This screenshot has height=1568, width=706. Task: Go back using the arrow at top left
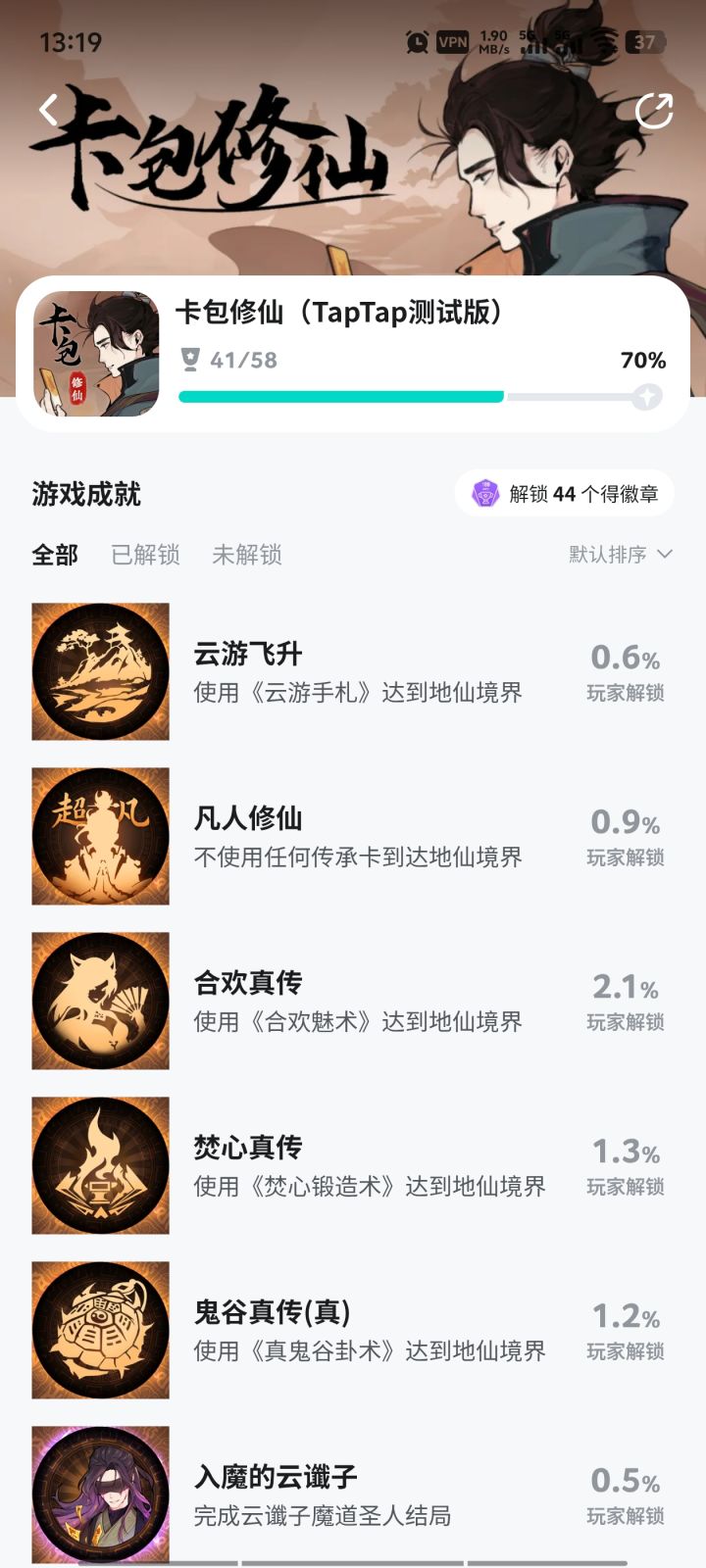46,110
